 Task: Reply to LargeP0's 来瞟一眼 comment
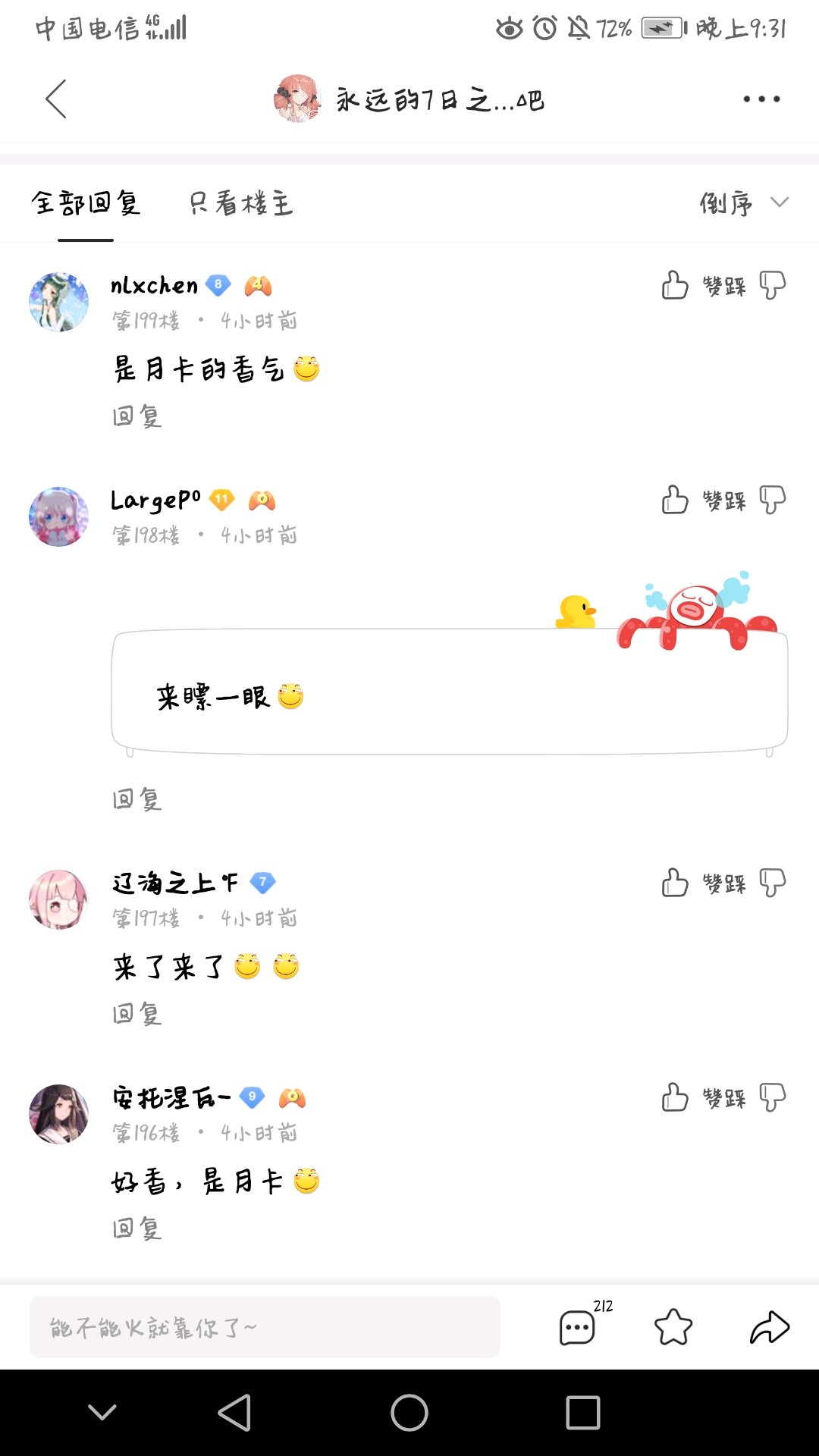click(137, 799)
